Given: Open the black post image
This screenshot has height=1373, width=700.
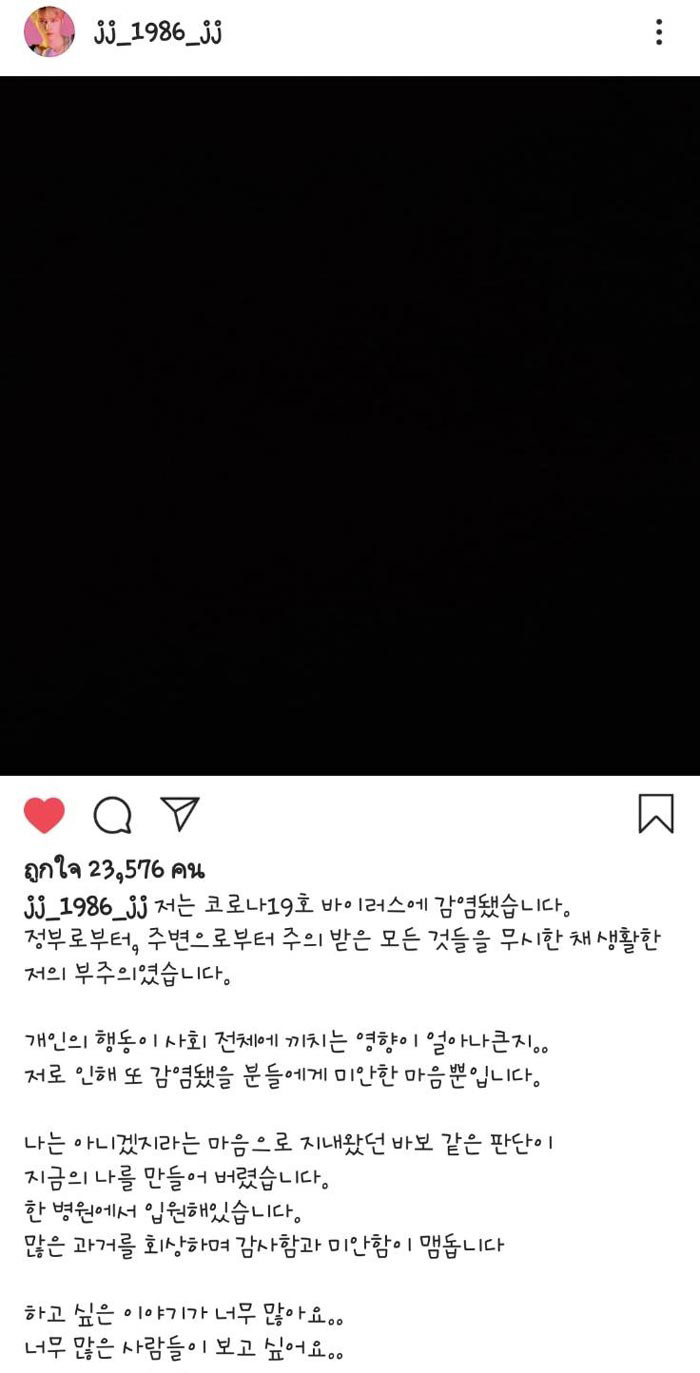Looking at the screenshot, I should click(350, 425).
